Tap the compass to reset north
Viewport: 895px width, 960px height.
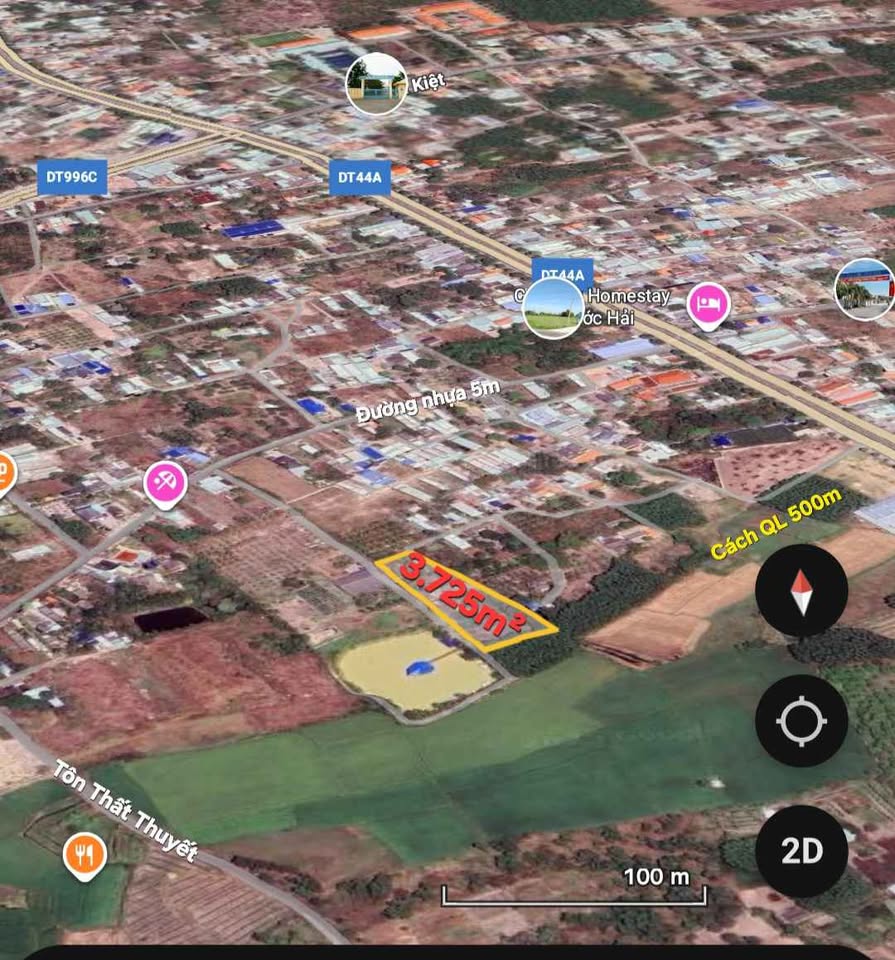click(801, 597)
